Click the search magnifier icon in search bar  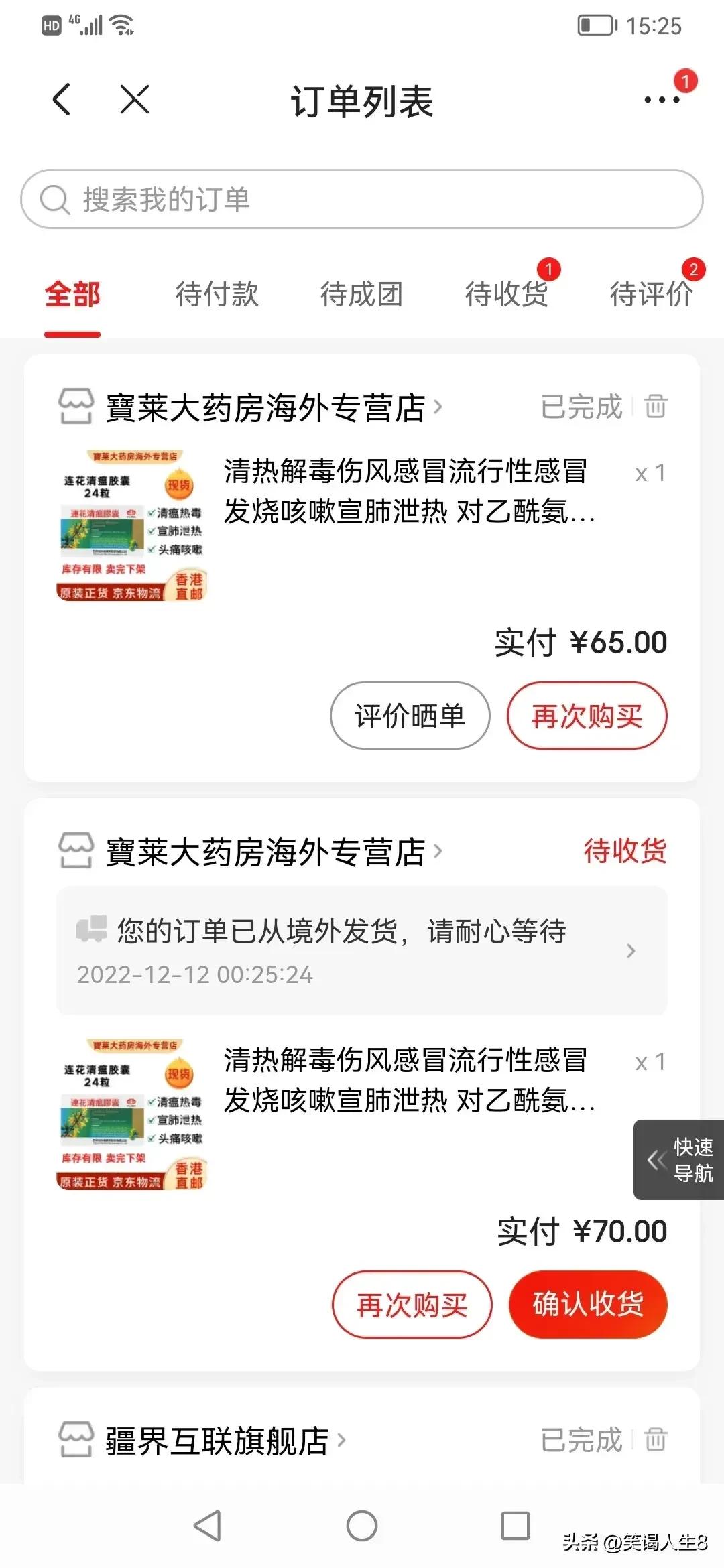tap(55, 198)
